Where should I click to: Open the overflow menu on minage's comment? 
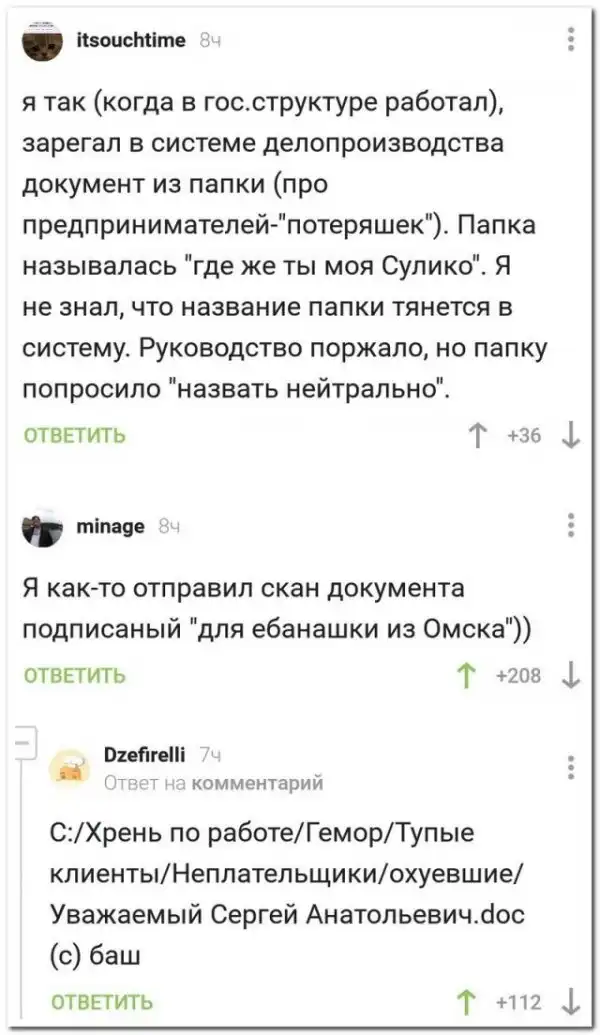(571, 525)
